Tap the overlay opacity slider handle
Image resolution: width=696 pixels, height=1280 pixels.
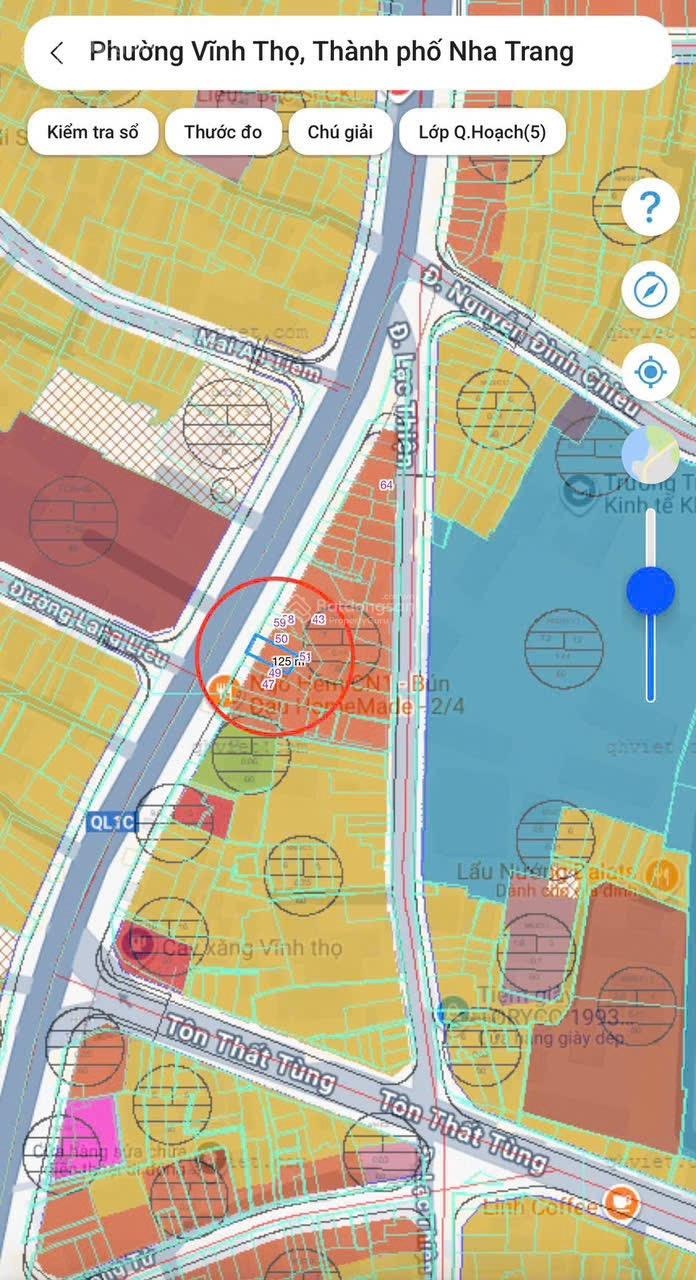tap(650, 590)
